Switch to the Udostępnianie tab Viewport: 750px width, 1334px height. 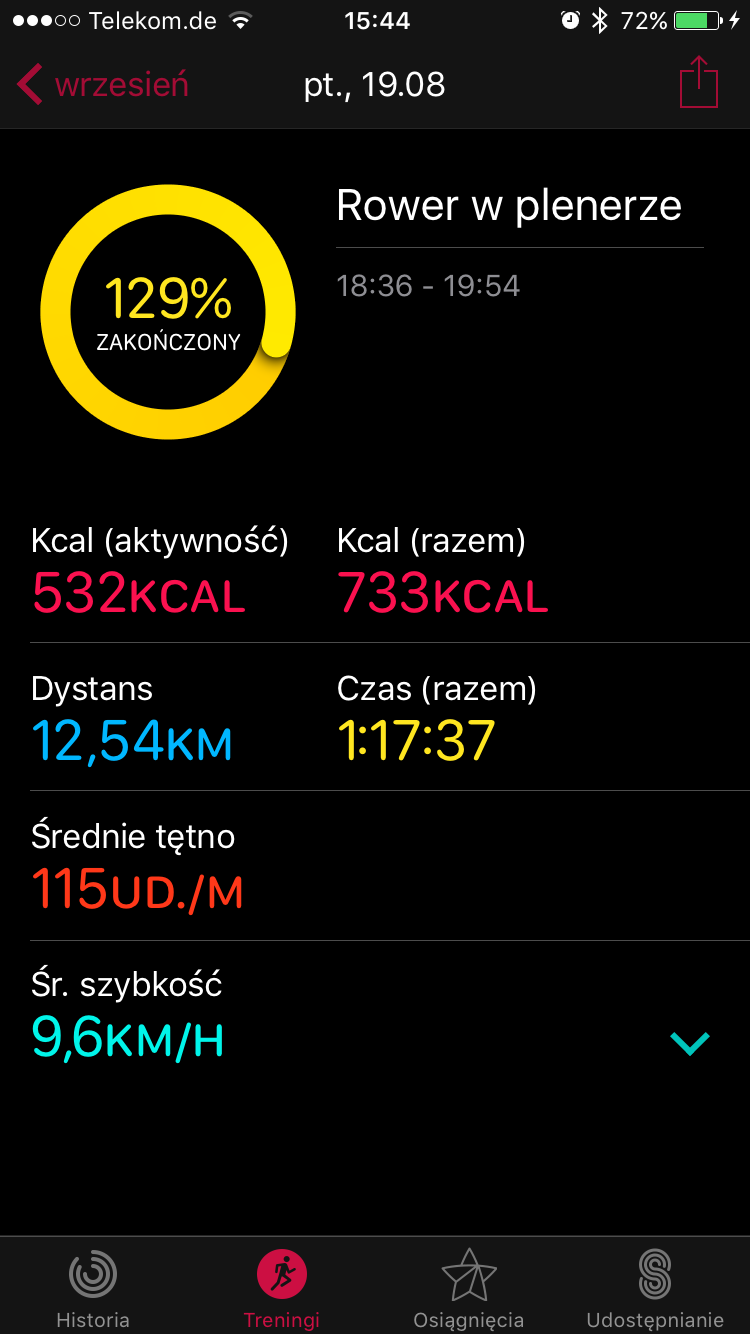(x=655, y=1289)
